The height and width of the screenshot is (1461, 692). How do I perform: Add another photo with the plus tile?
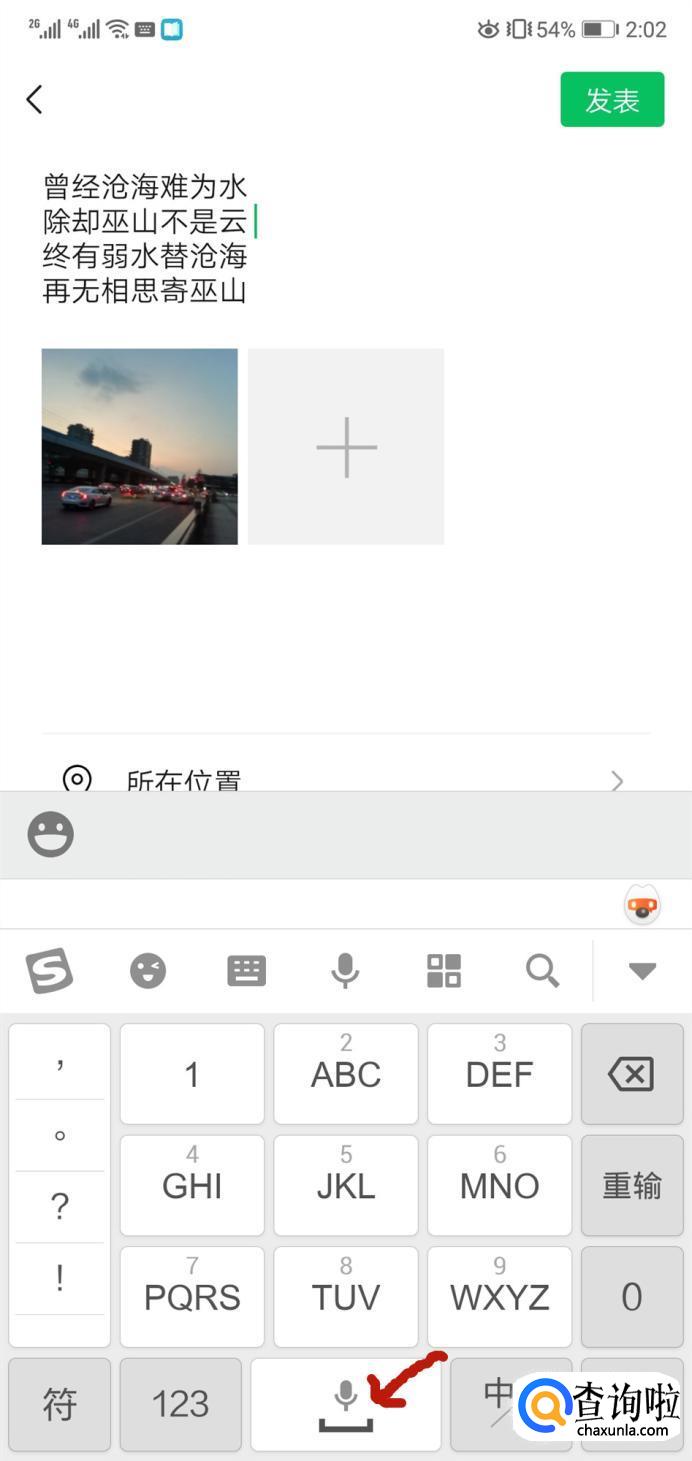(x=346, y=446)
